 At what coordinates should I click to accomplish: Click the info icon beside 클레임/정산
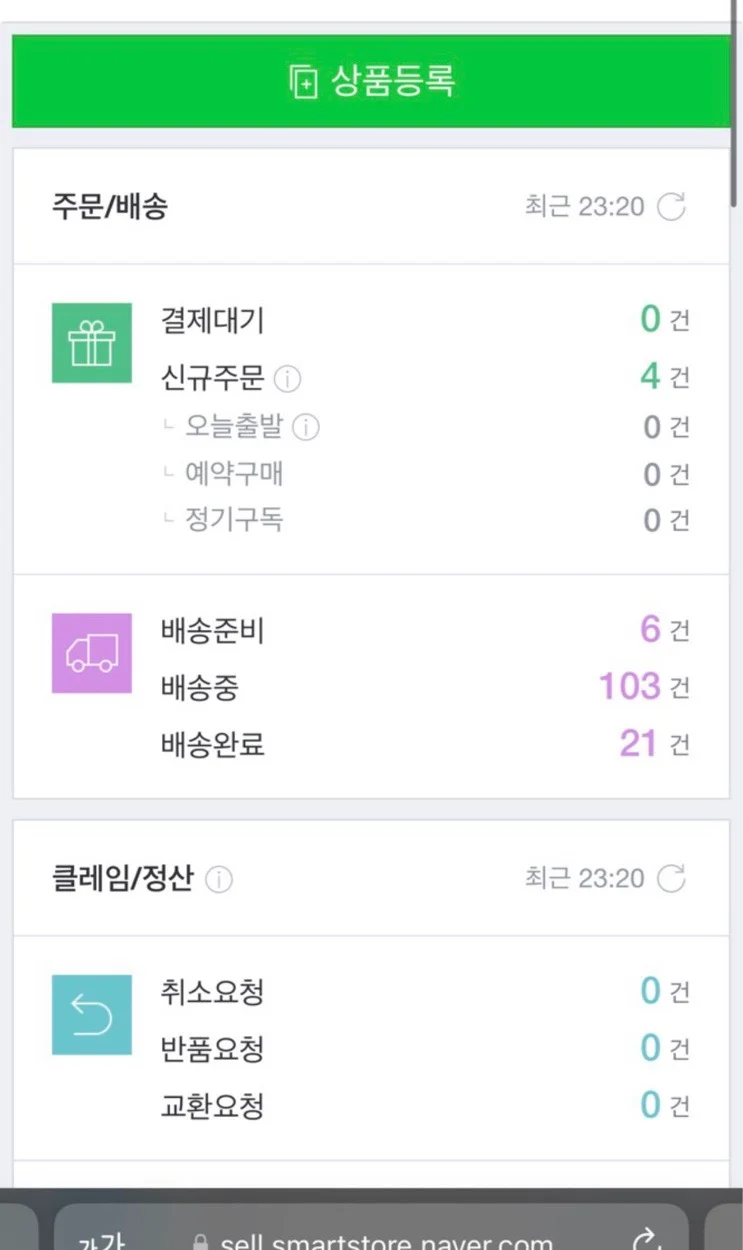[x=220, y=879]
